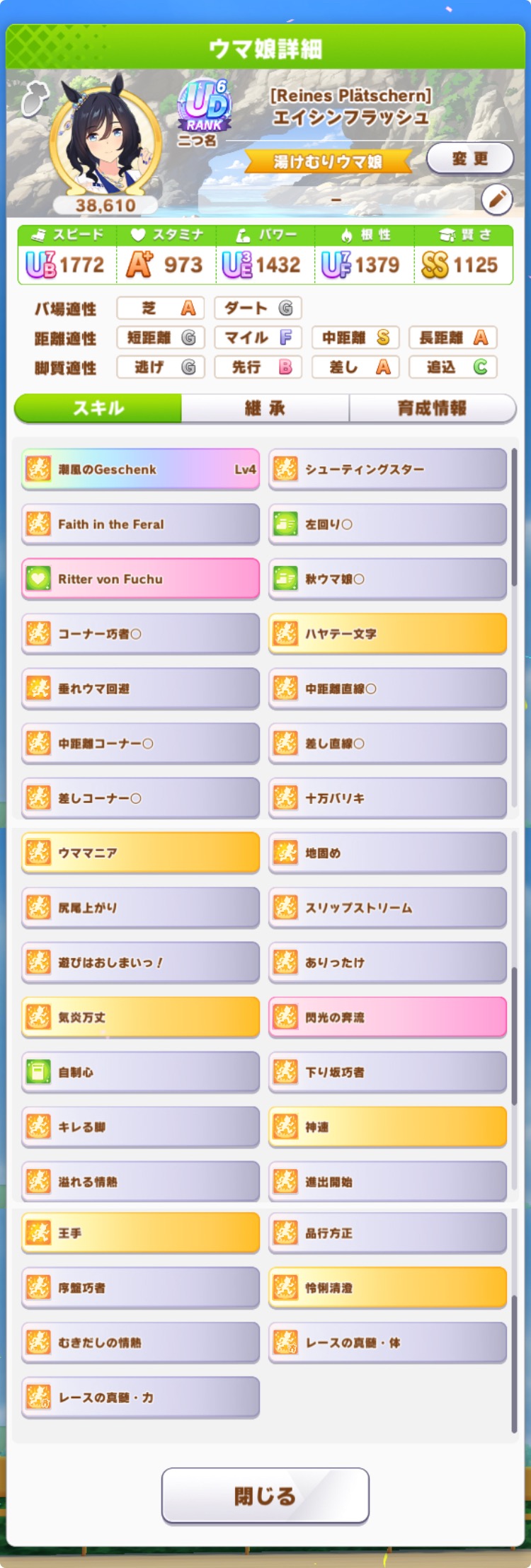Tap the 左回り○ skill

[x=387, y=524]
